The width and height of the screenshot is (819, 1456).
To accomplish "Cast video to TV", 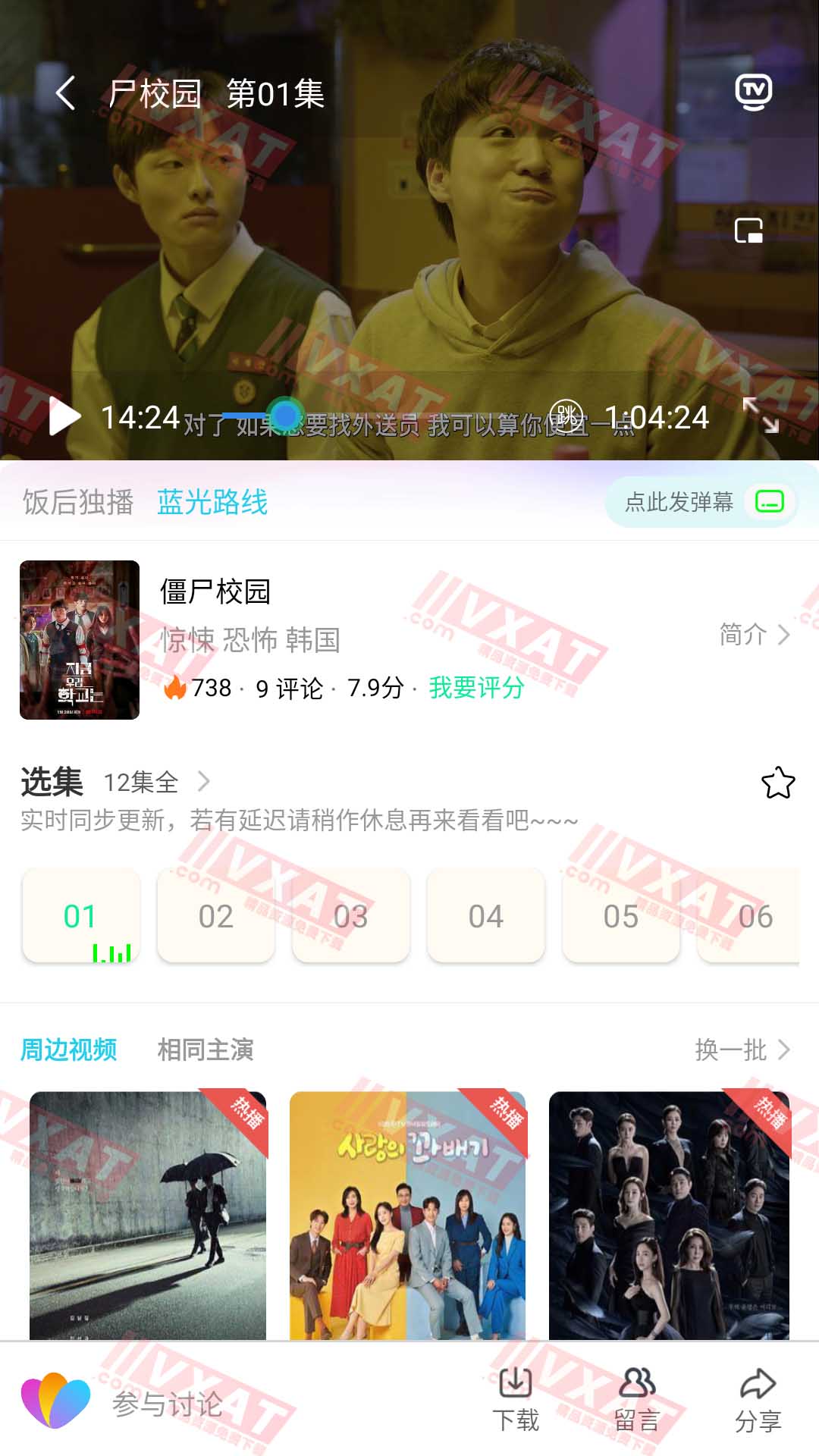I will (x=753, y=92).
